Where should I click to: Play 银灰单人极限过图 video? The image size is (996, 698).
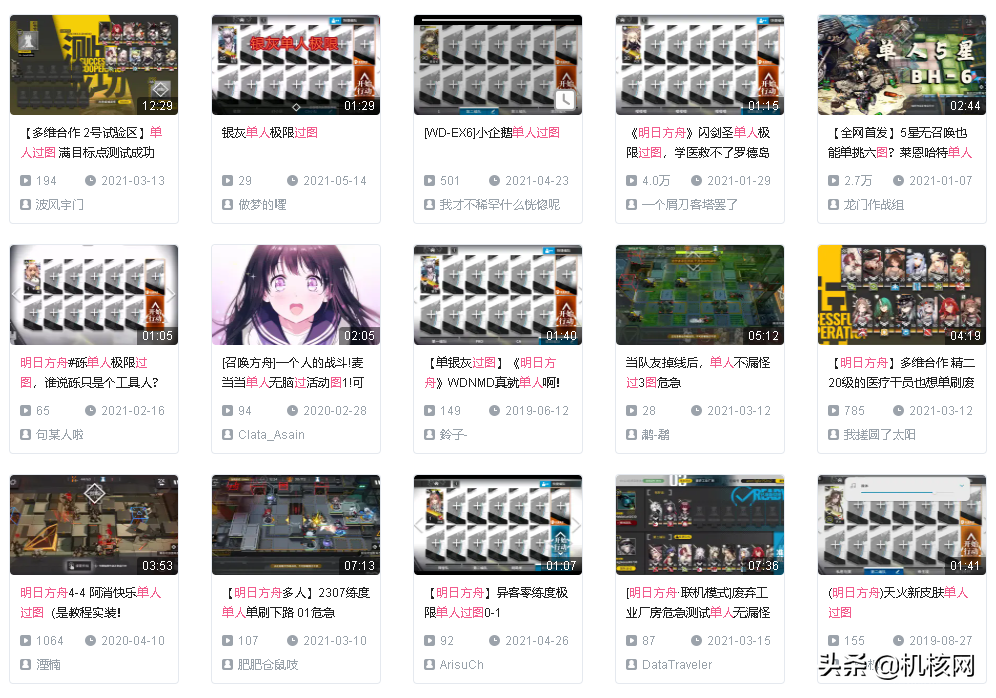tap(295, 65)
